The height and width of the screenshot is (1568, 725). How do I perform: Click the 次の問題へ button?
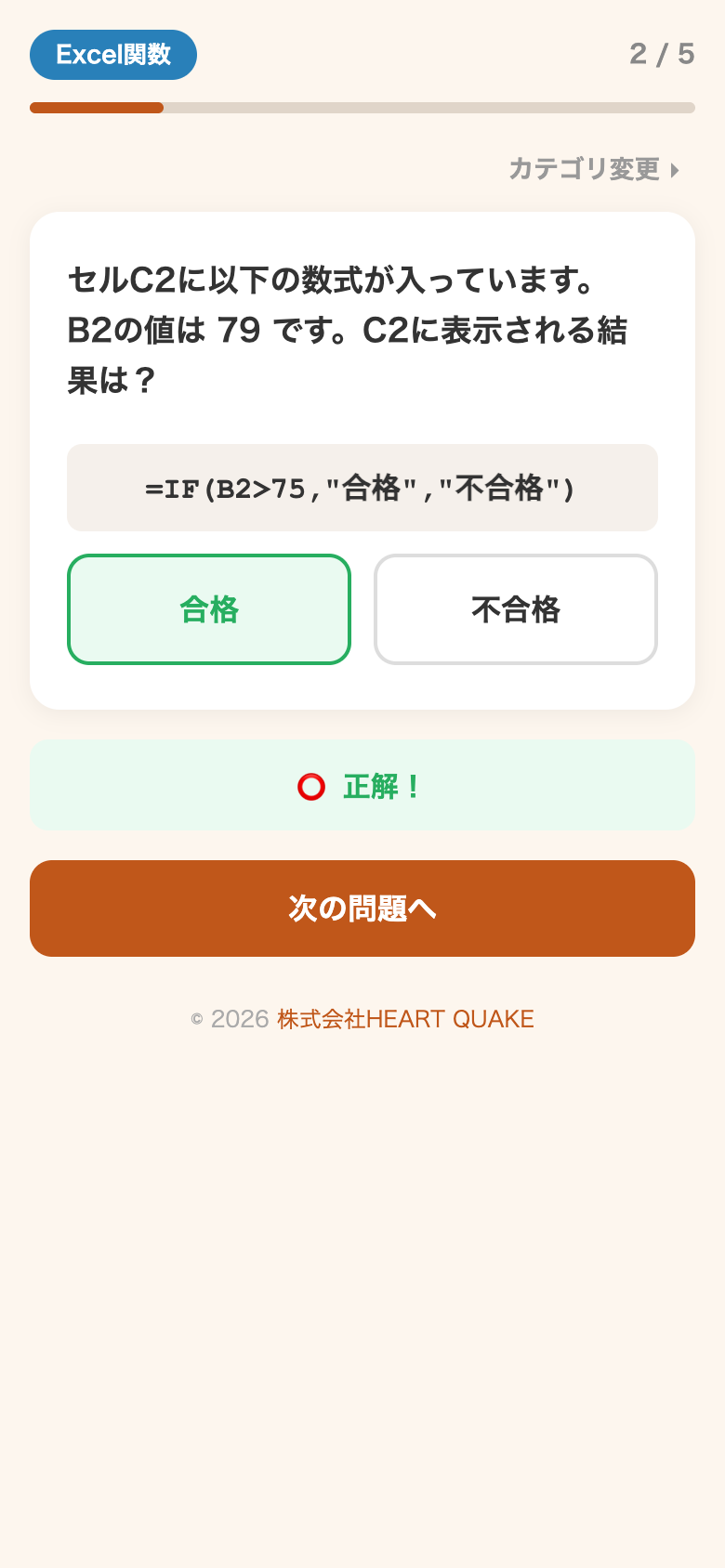[362, 908]
